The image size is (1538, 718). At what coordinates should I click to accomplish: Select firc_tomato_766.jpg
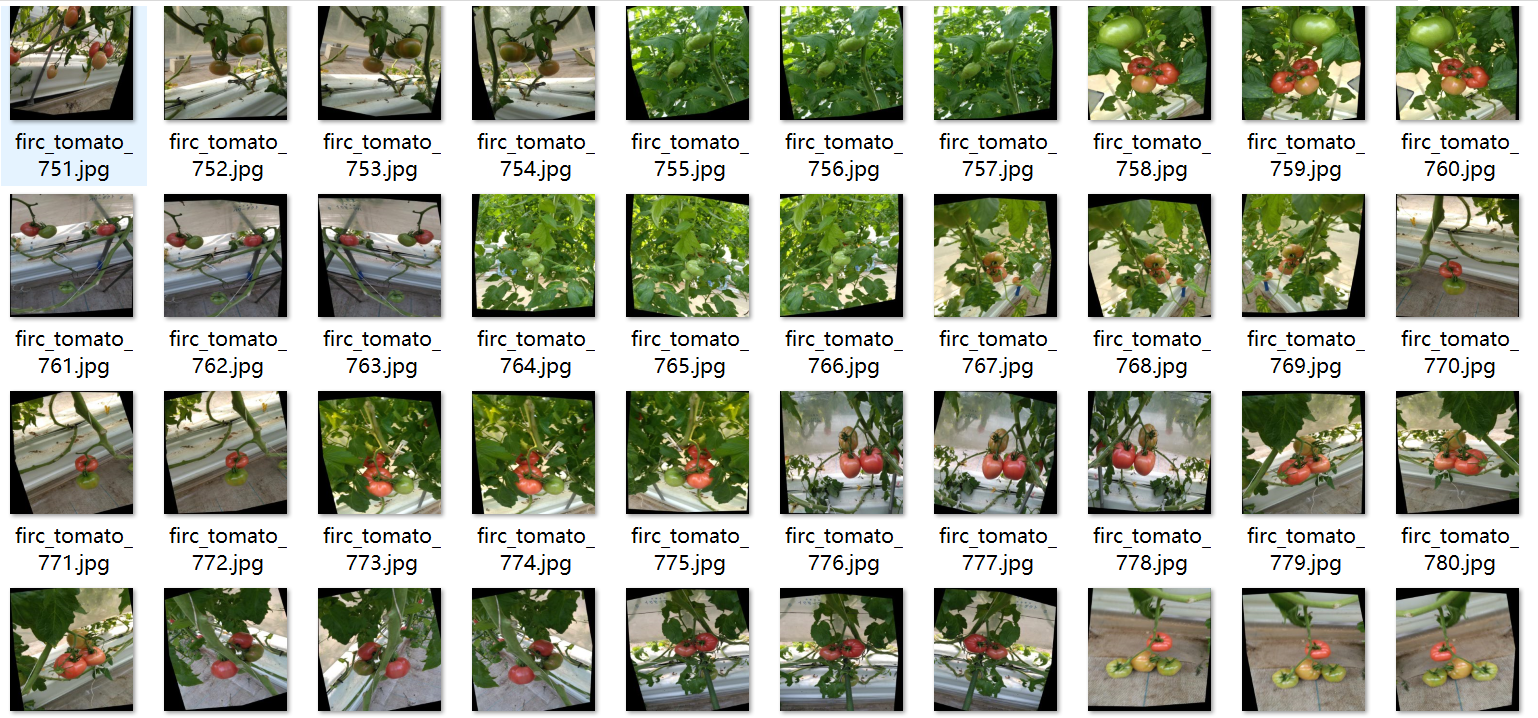pos(842,256)
